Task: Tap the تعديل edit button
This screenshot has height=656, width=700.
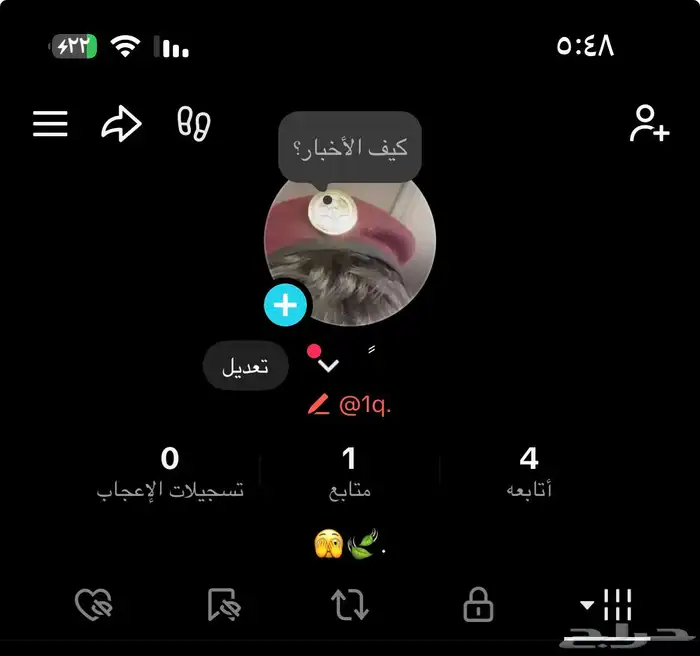Action: pos(246,367)
